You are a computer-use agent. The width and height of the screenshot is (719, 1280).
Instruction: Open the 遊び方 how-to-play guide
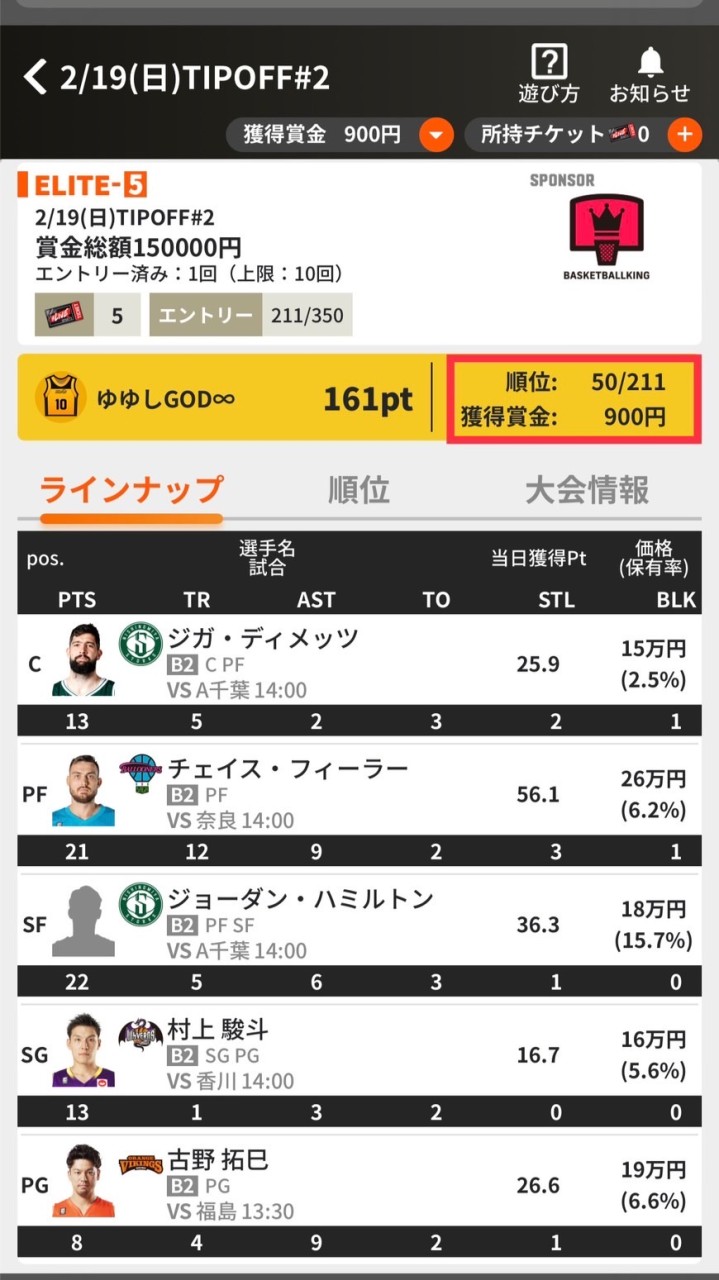tap(548, 75)
